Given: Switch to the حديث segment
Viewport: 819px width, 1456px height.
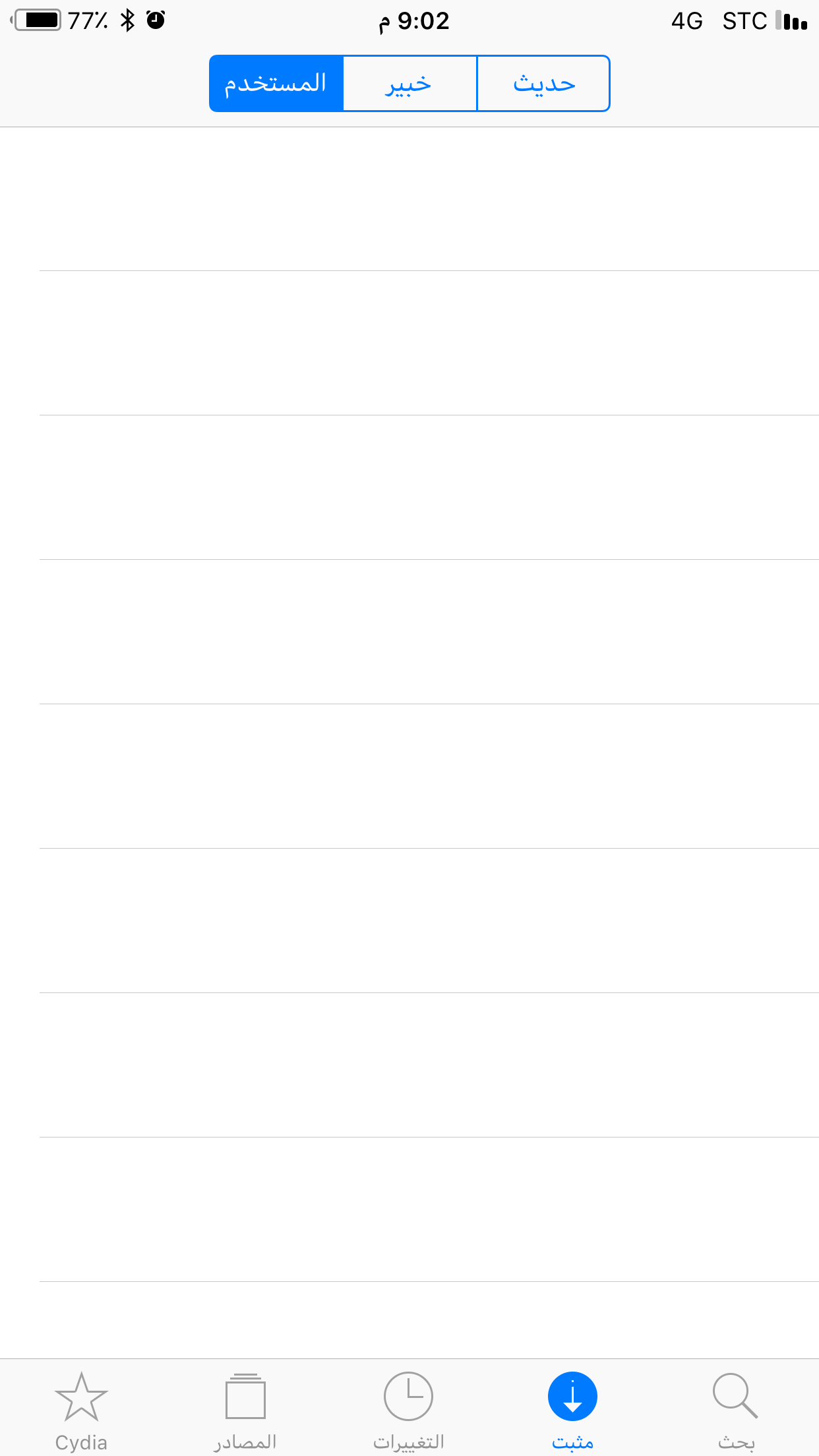Looking at the screenshot, I should point(543,84).
